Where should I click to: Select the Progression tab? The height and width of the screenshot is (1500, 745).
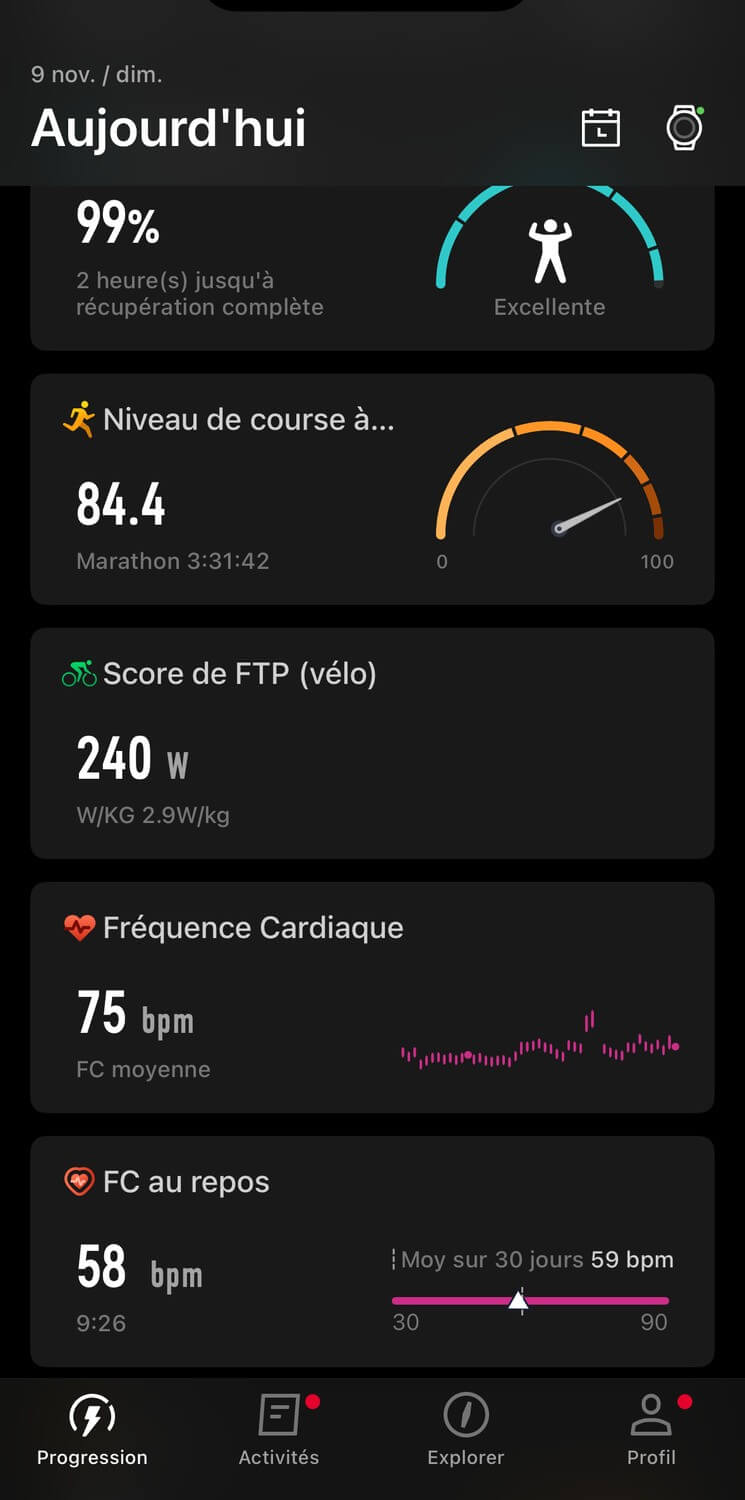tap(92, 1430)
